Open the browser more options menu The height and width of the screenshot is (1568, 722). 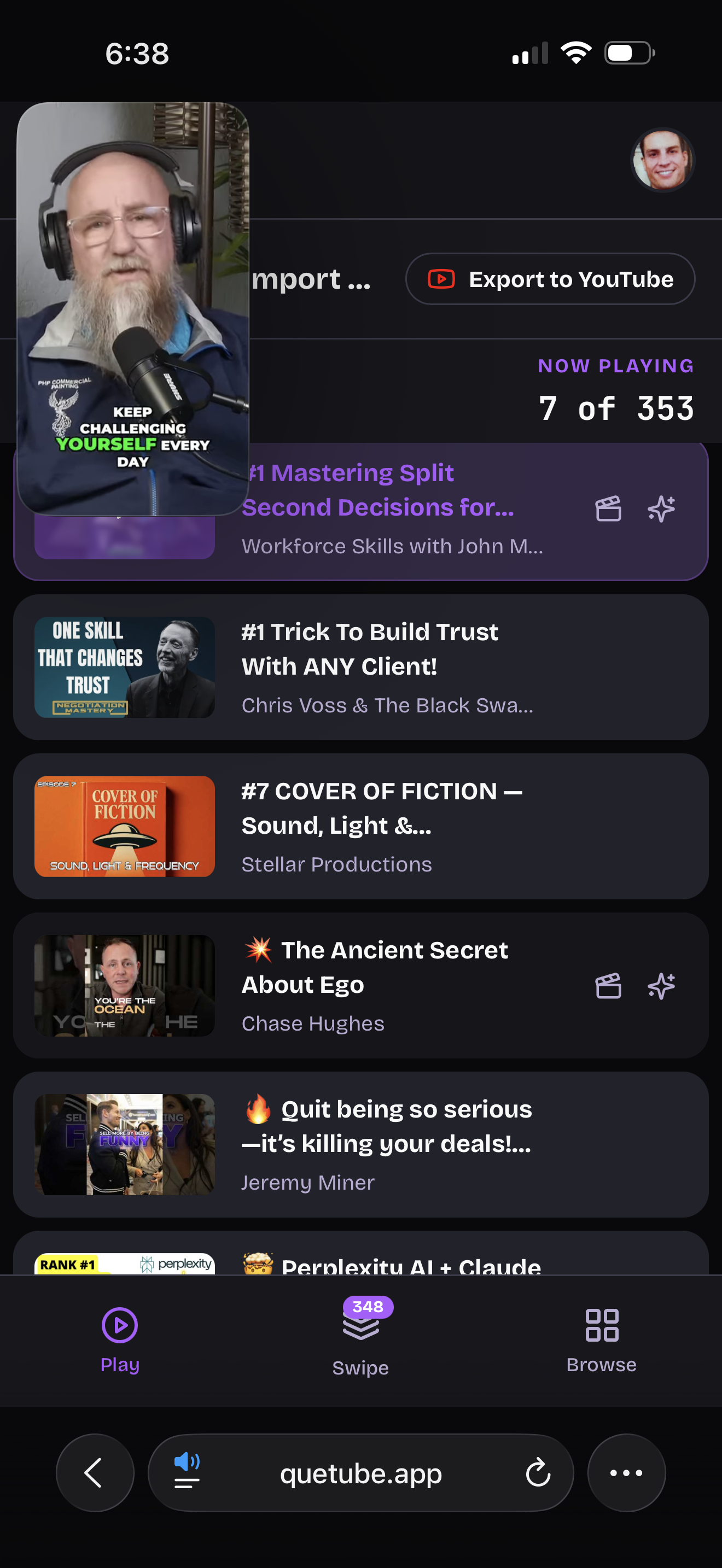click(x=626, y=1473)
